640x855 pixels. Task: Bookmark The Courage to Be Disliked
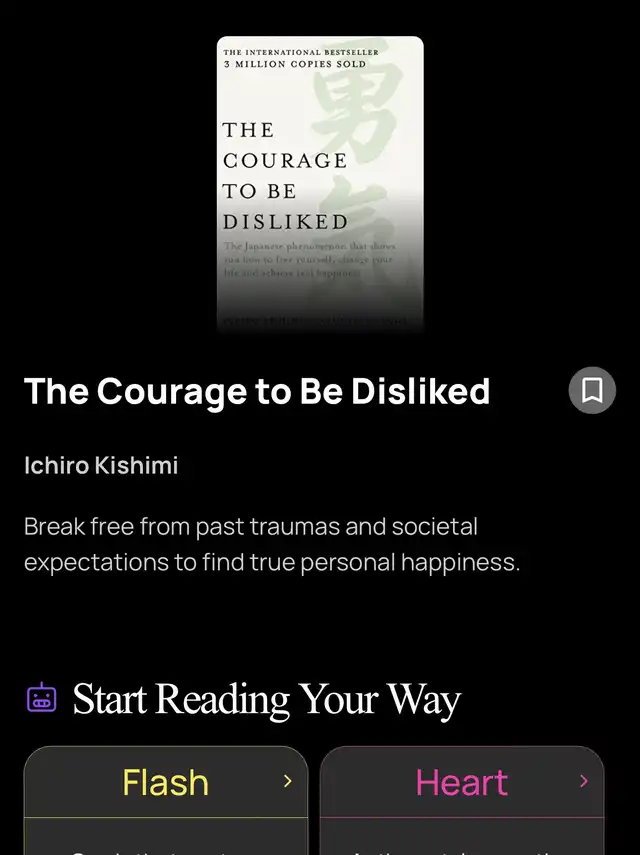[592, 390]
